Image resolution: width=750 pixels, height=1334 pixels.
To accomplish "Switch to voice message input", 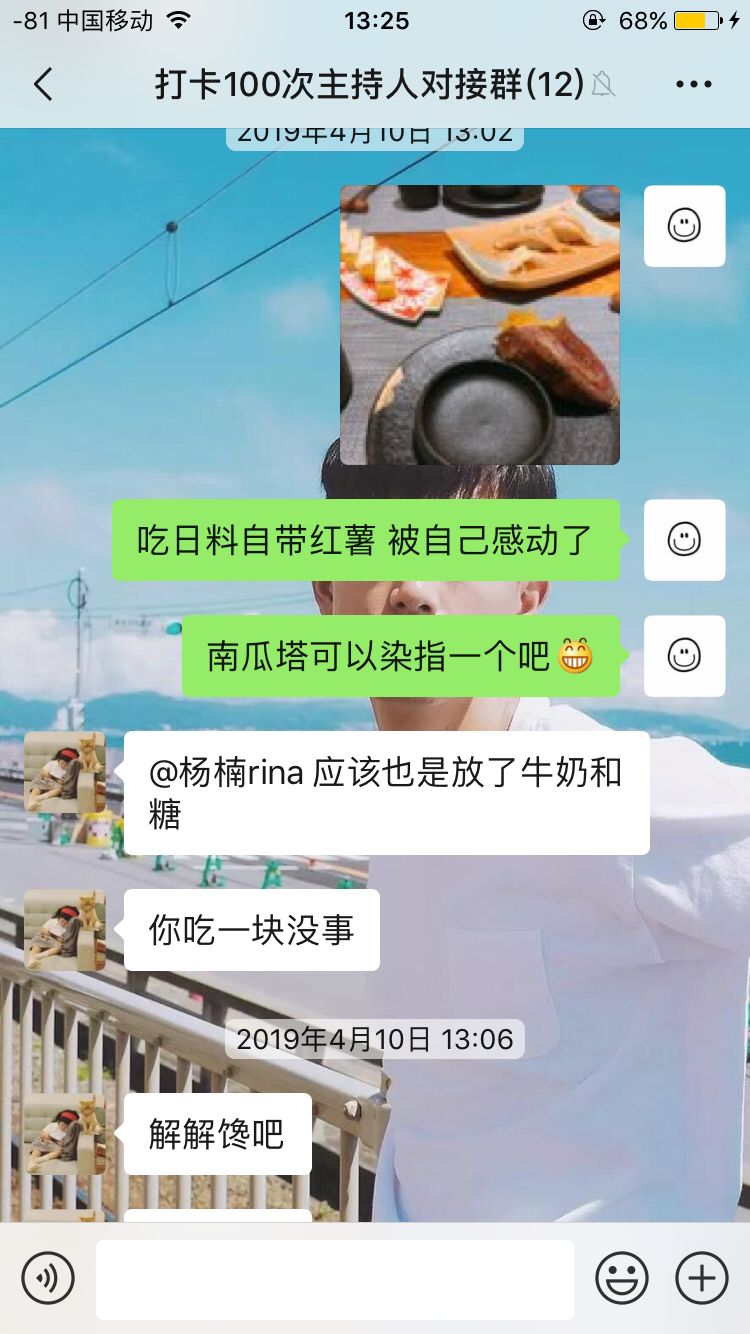I will click(x=48, y=1278).
